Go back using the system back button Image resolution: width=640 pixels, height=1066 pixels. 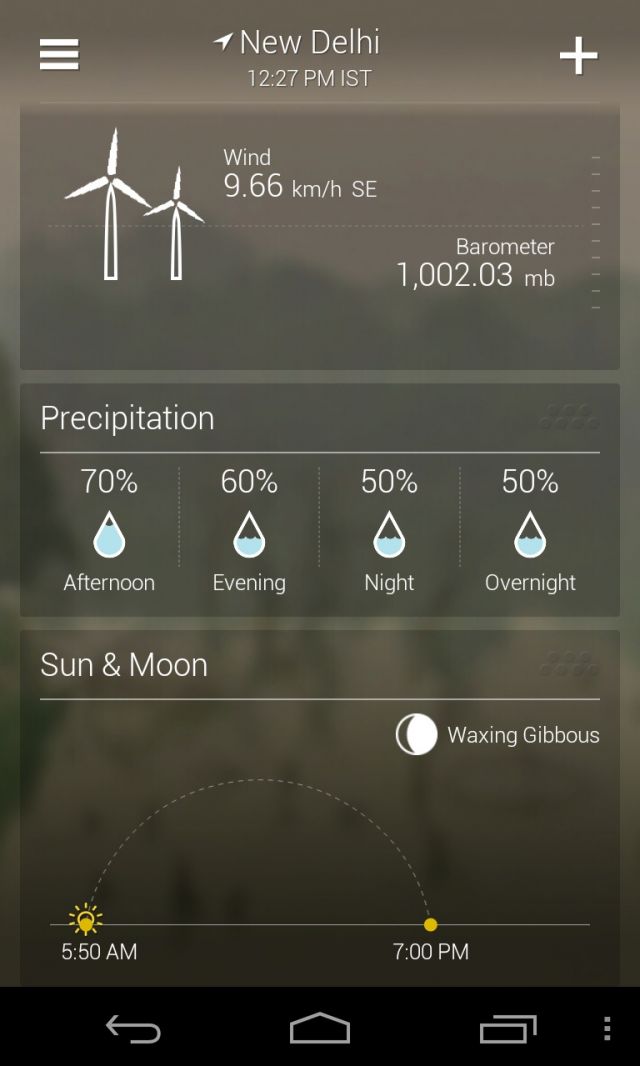click(x=133, y=1028)
